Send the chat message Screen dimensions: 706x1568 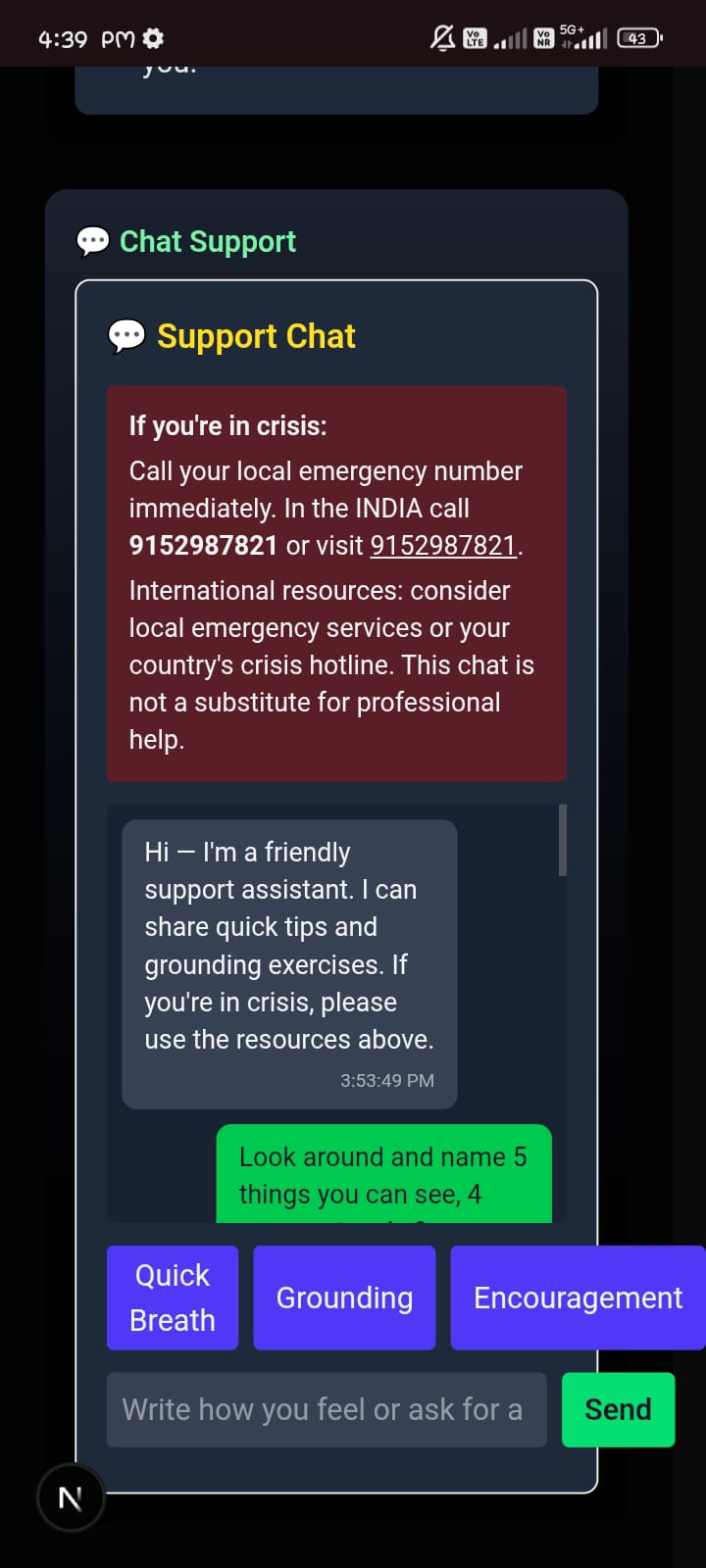[618, 1409]
